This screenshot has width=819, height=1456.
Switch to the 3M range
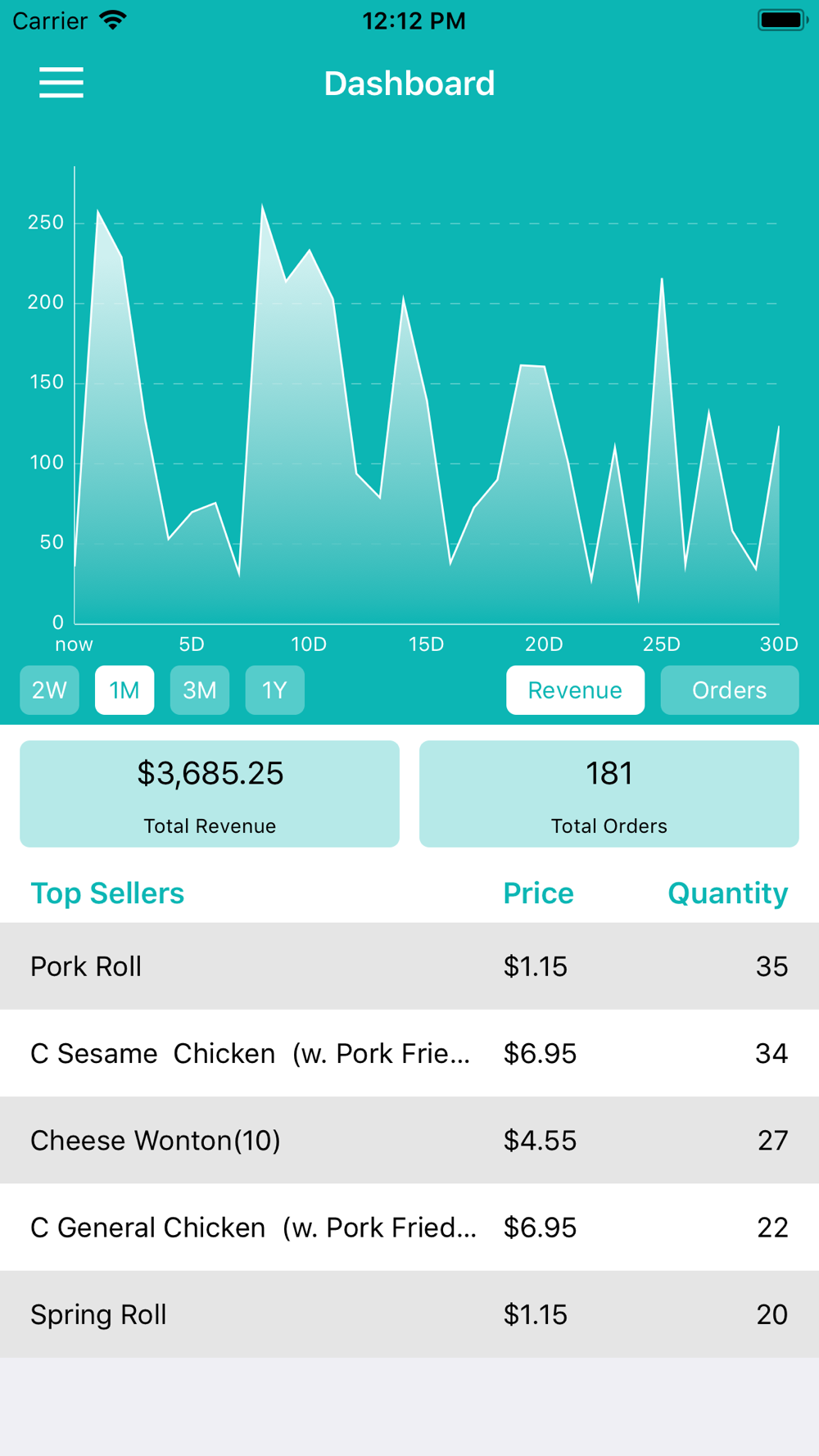tap(200, 690)
